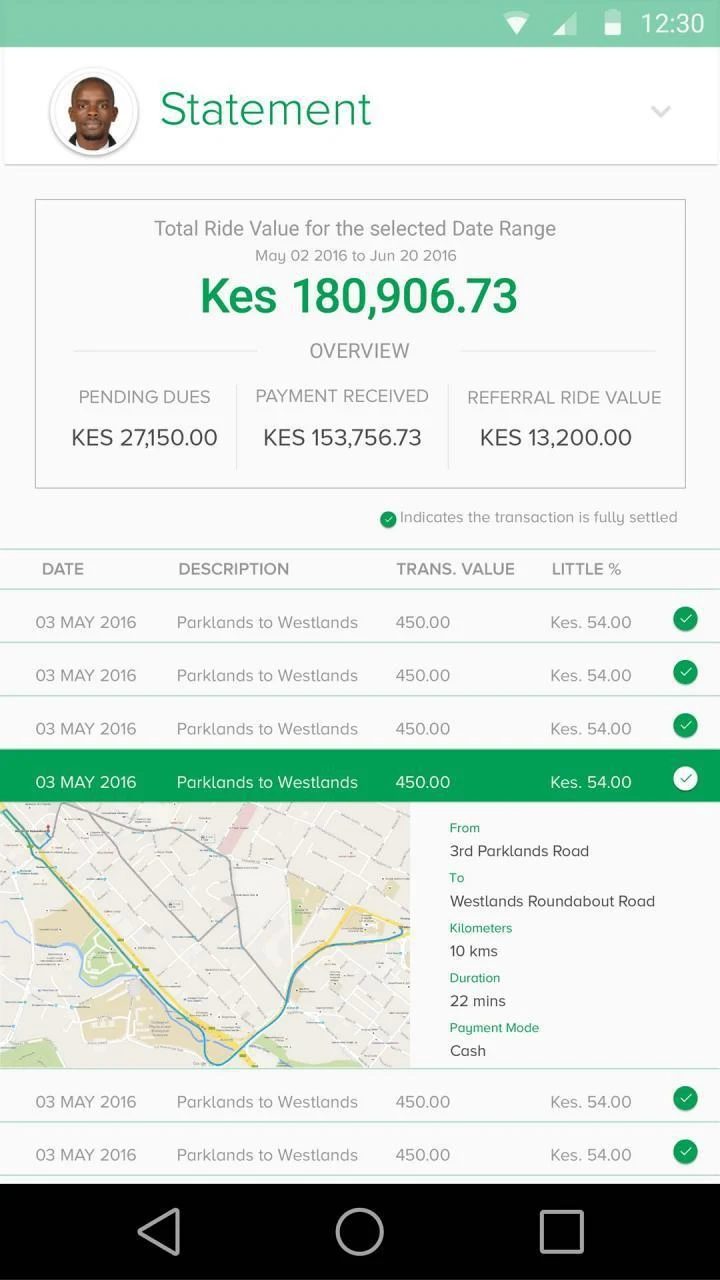Go back using the system back button
Screen dimensions: 720x1280
tap(159, 1231)
